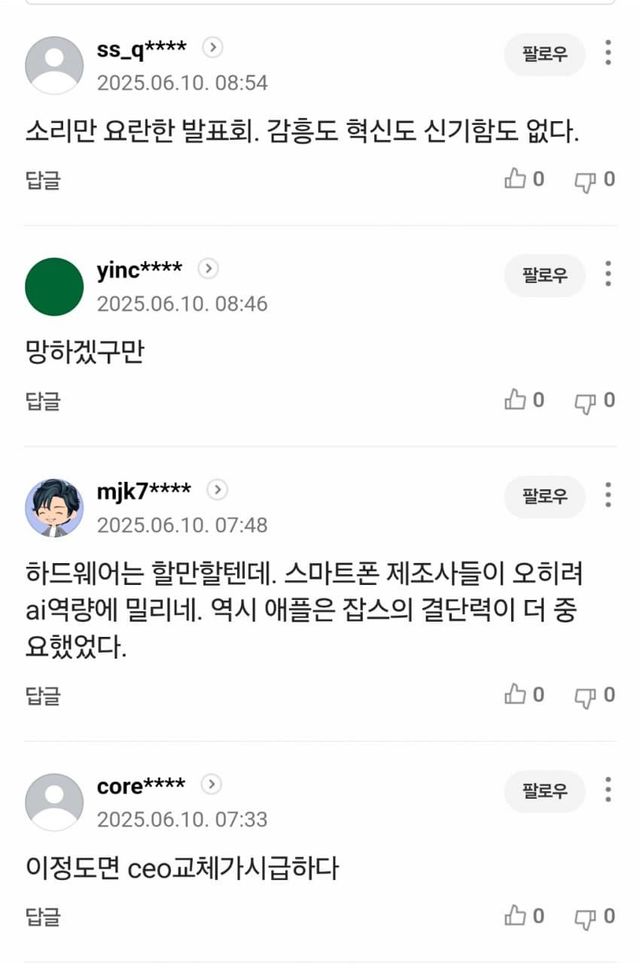Open overflow menu on ss_q**** comment

coord(608,53)
